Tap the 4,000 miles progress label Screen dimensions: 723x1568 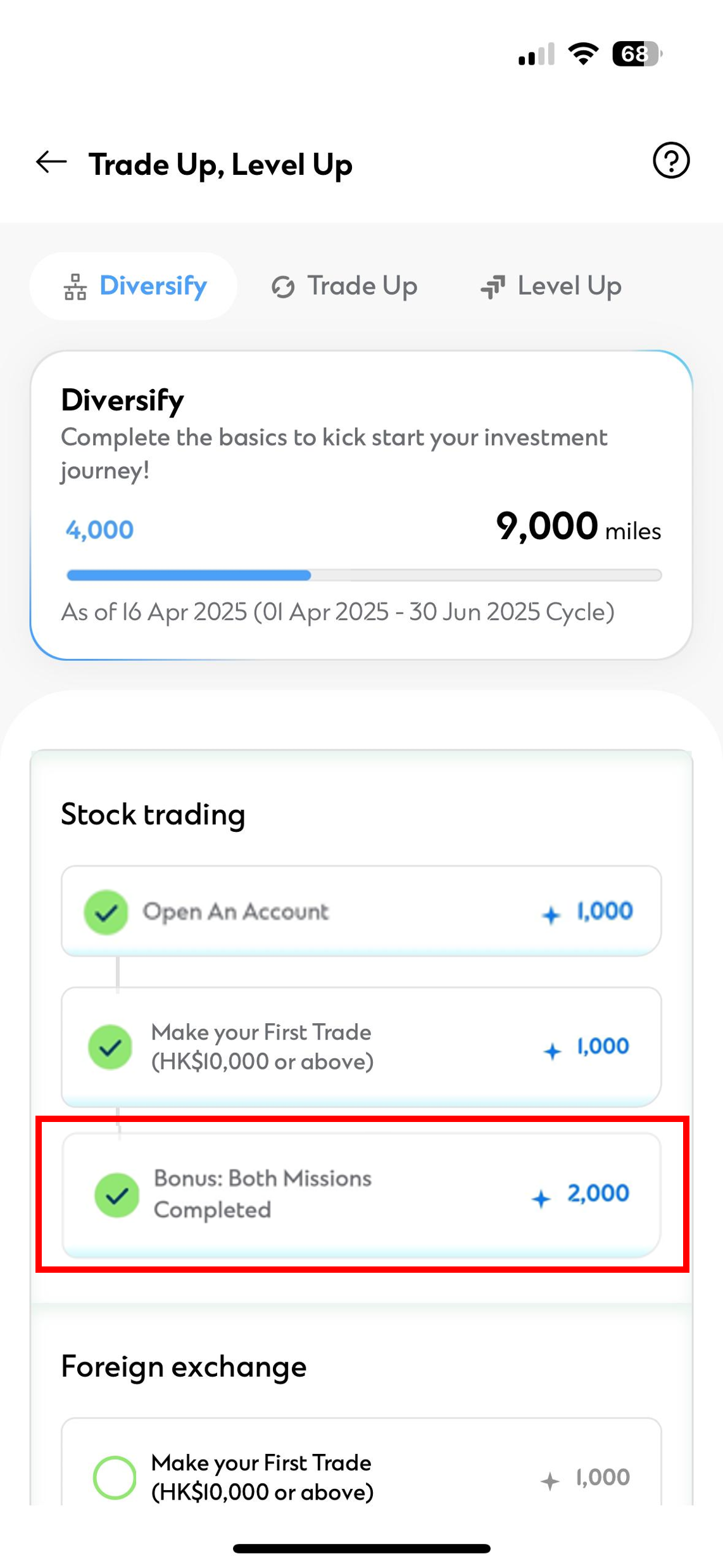click(x=97, y=529)
